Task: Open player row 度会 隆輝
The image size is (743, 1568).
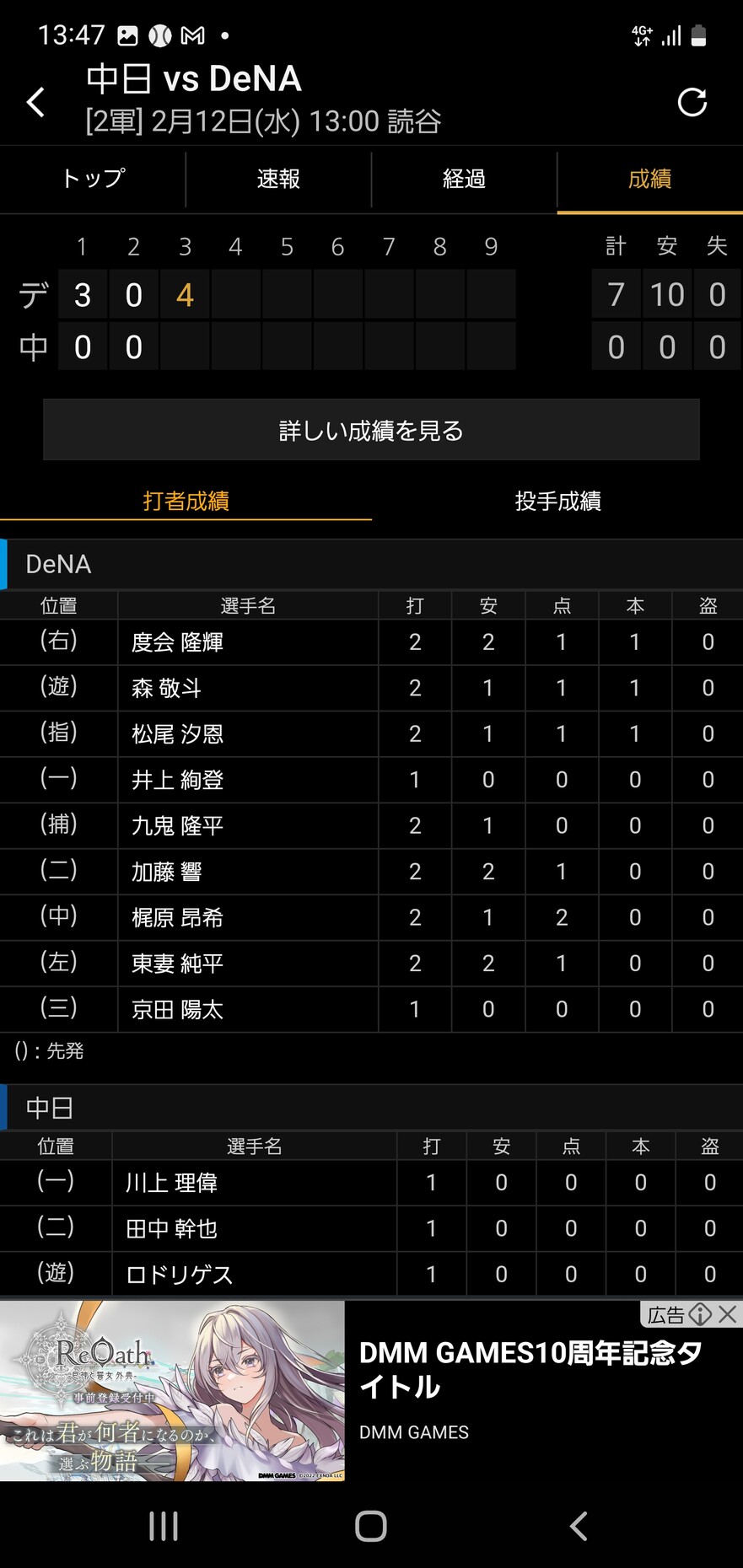Action: (371, 642)
